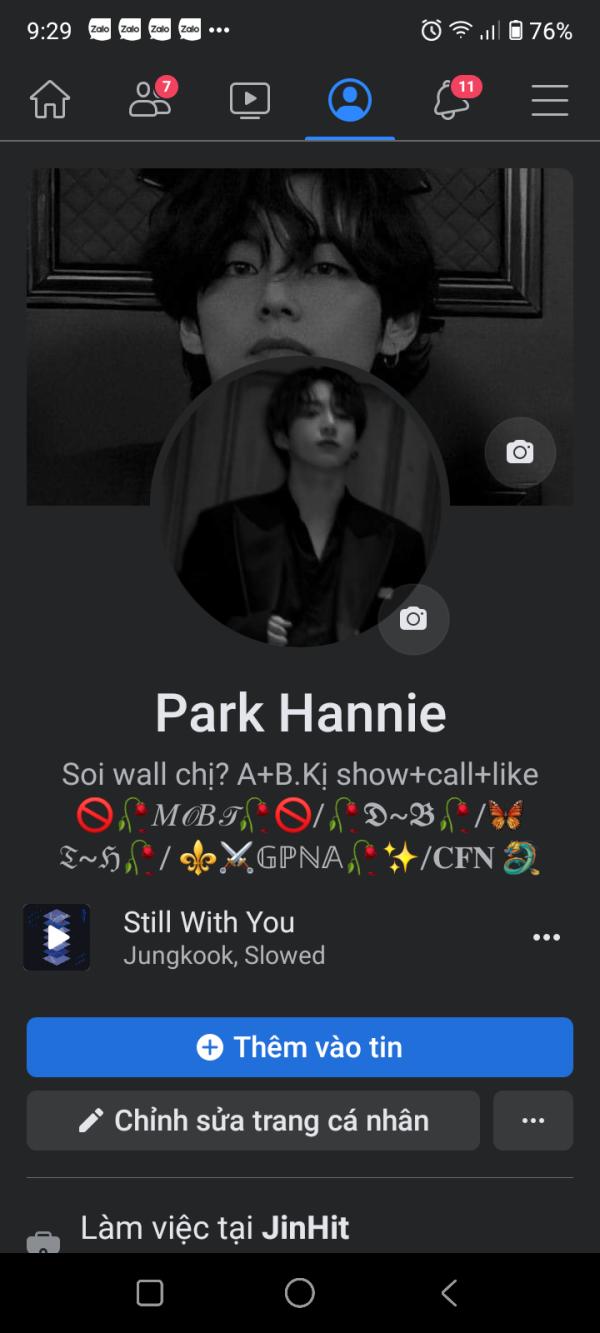Open the recent apps view
The height and width of the screenshot is (1333, 600).
150,1293
